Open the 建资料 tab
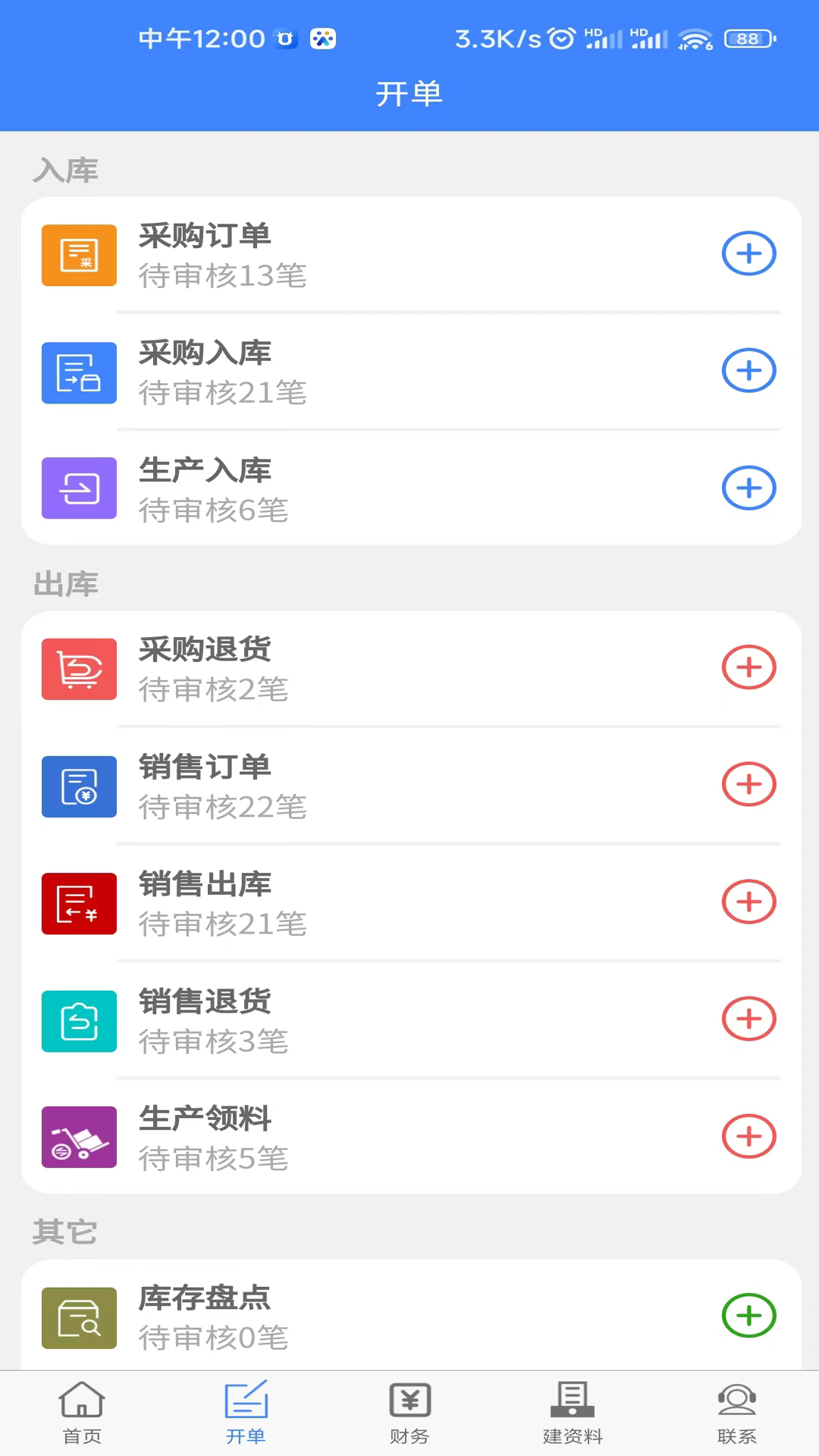The width and height of the screenshot is (819, 1456). click(573, 1414)
